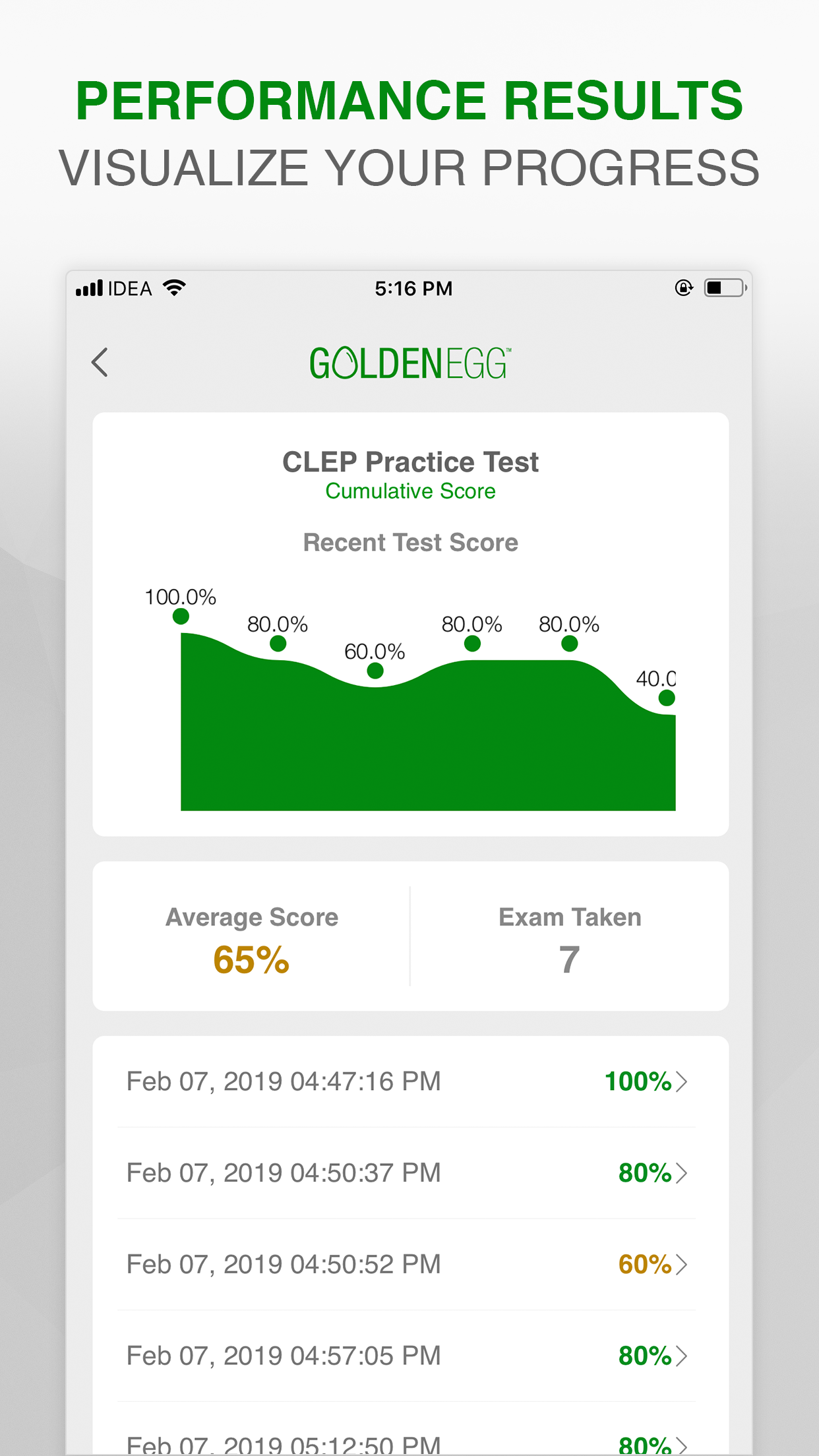819x1456 pixels.
Task: Tap the GOLDENEGG logo
Action: tap(409, 363)
